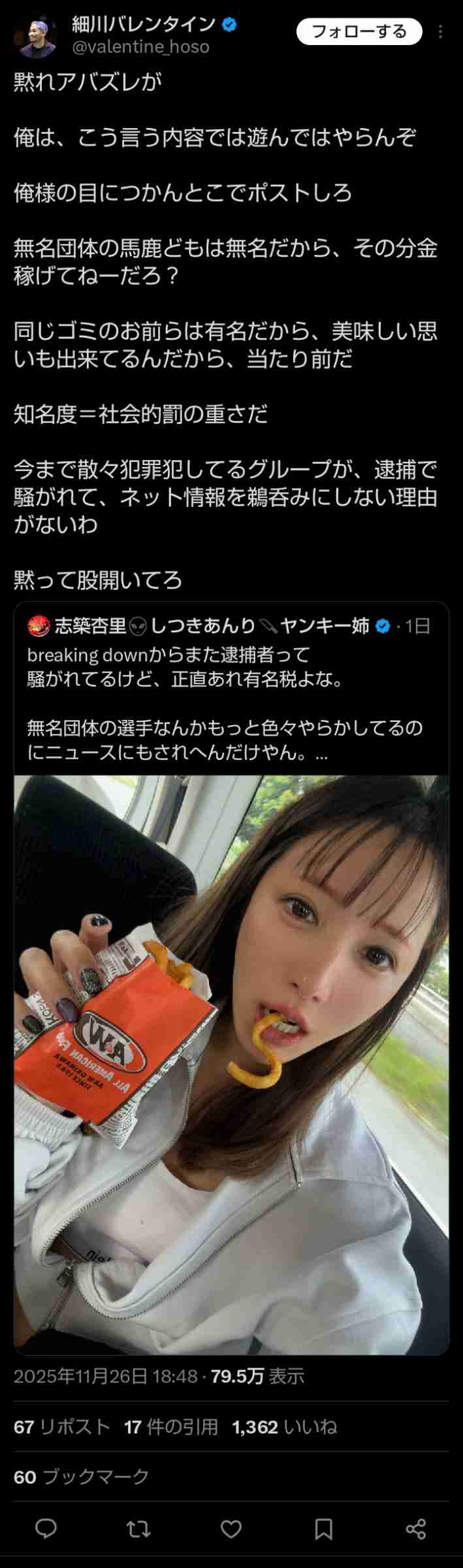This screenshot has width=463, height=1568.
Task: Open the post overflow menu
Action: [441, 31]
